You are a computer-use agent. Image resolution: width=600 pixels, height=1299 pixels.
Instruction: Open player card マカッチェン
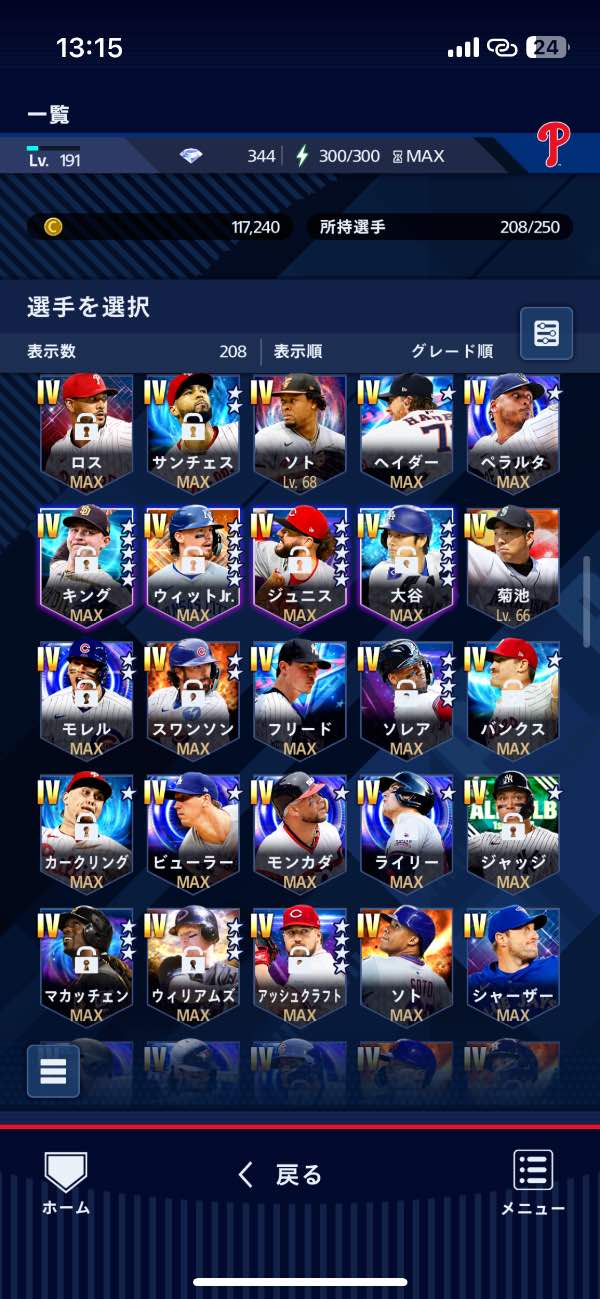(87, 965)
